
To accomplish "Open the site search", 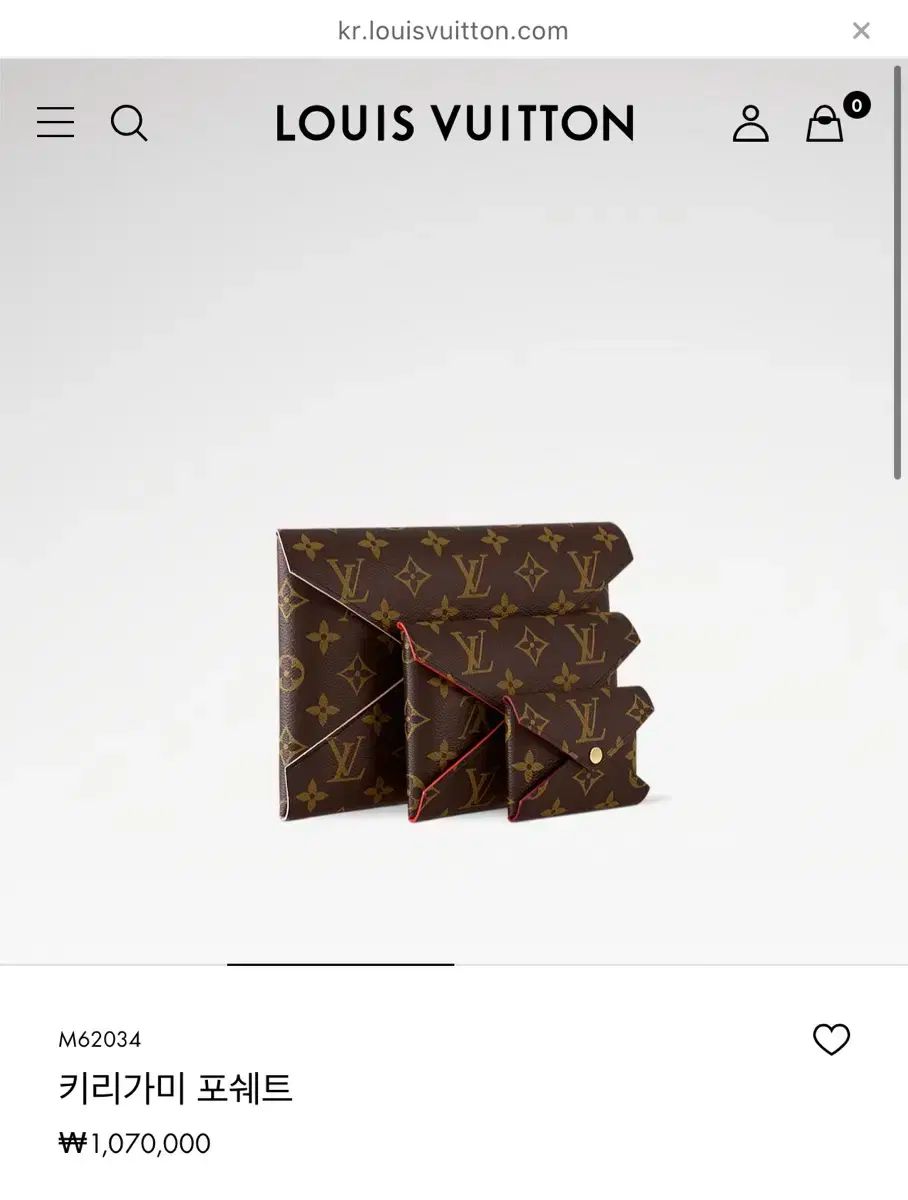I will (129, 123).
